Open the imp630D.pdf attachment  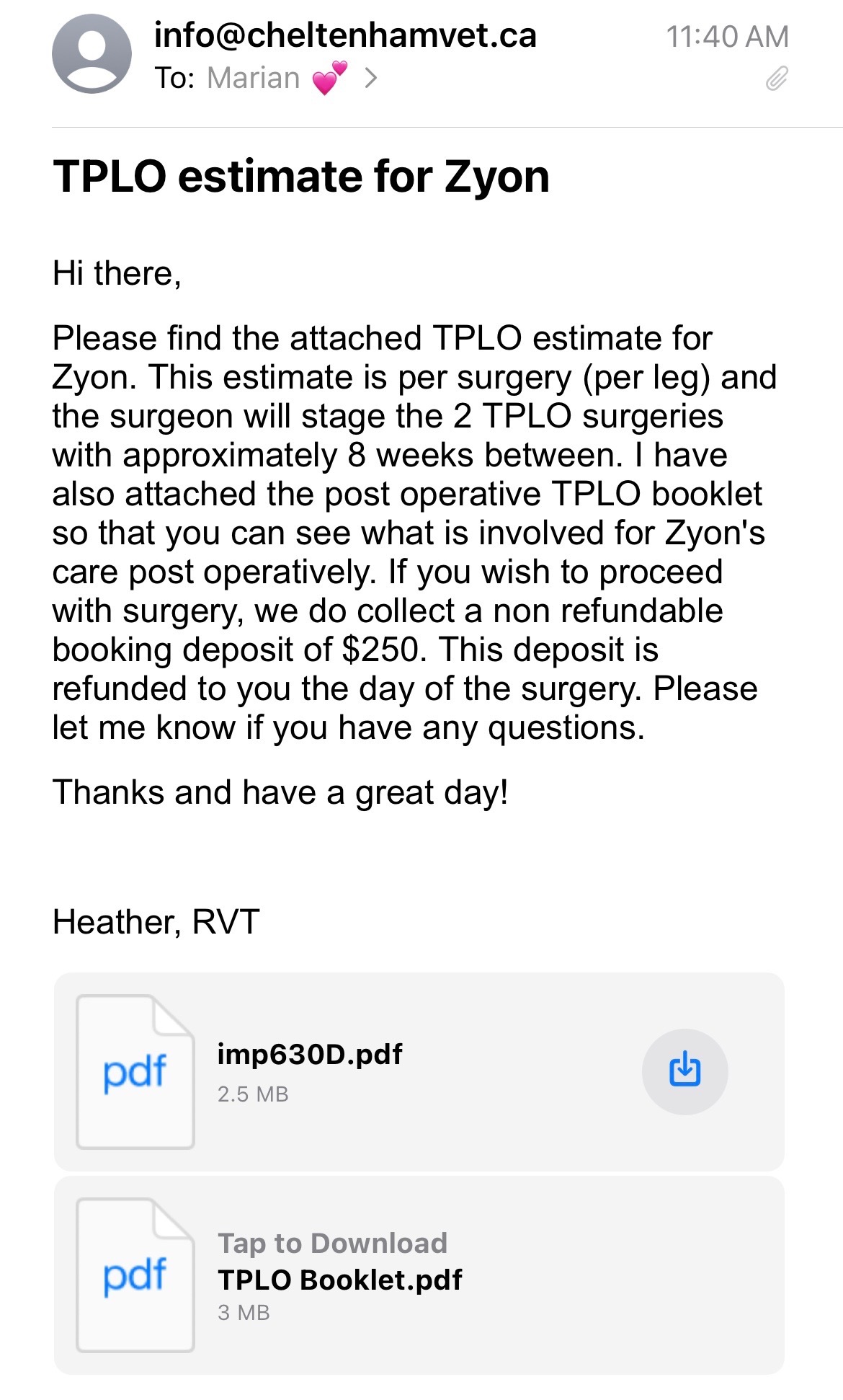310,1071
